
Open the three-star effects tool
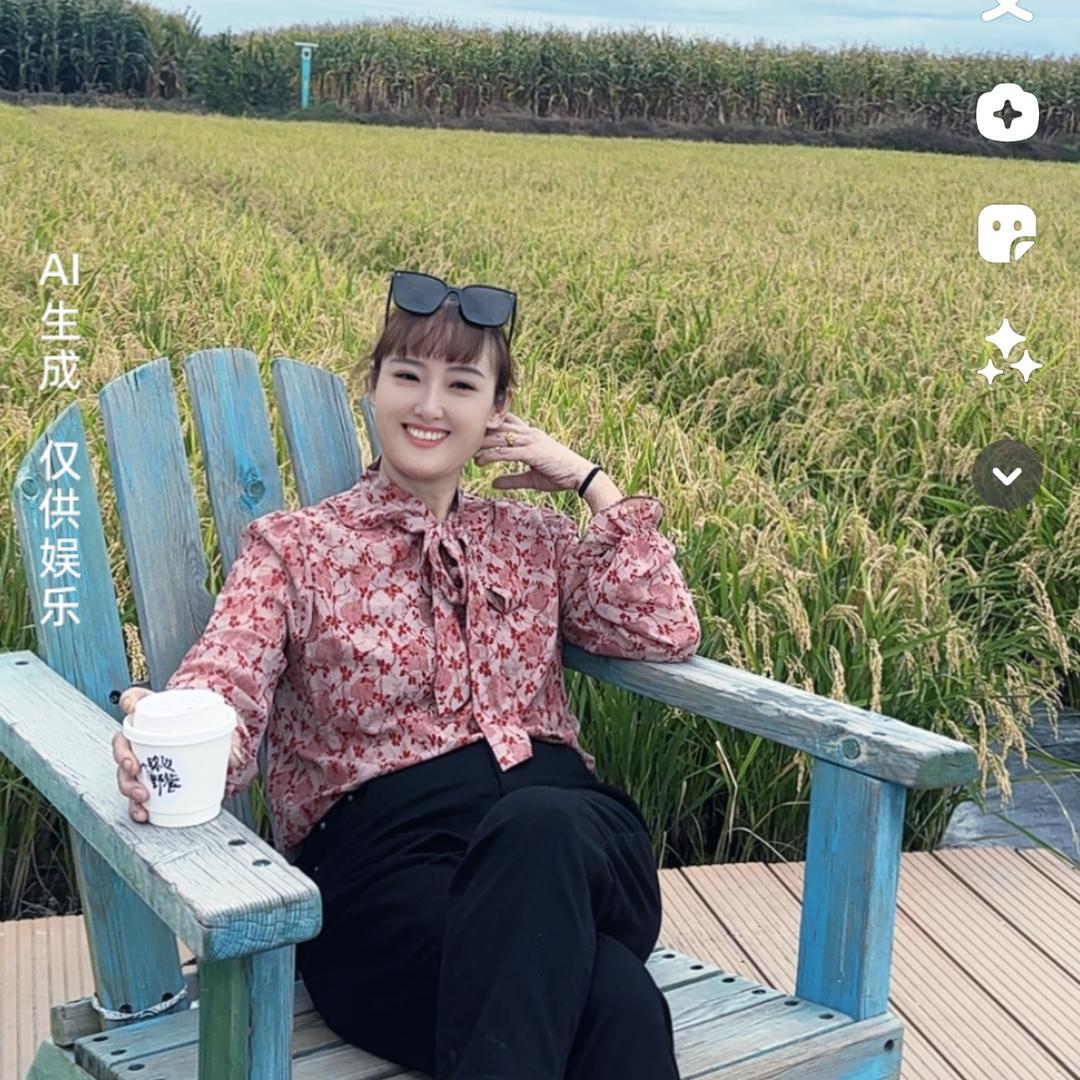pyautogui.click(x=1008, y=352)
